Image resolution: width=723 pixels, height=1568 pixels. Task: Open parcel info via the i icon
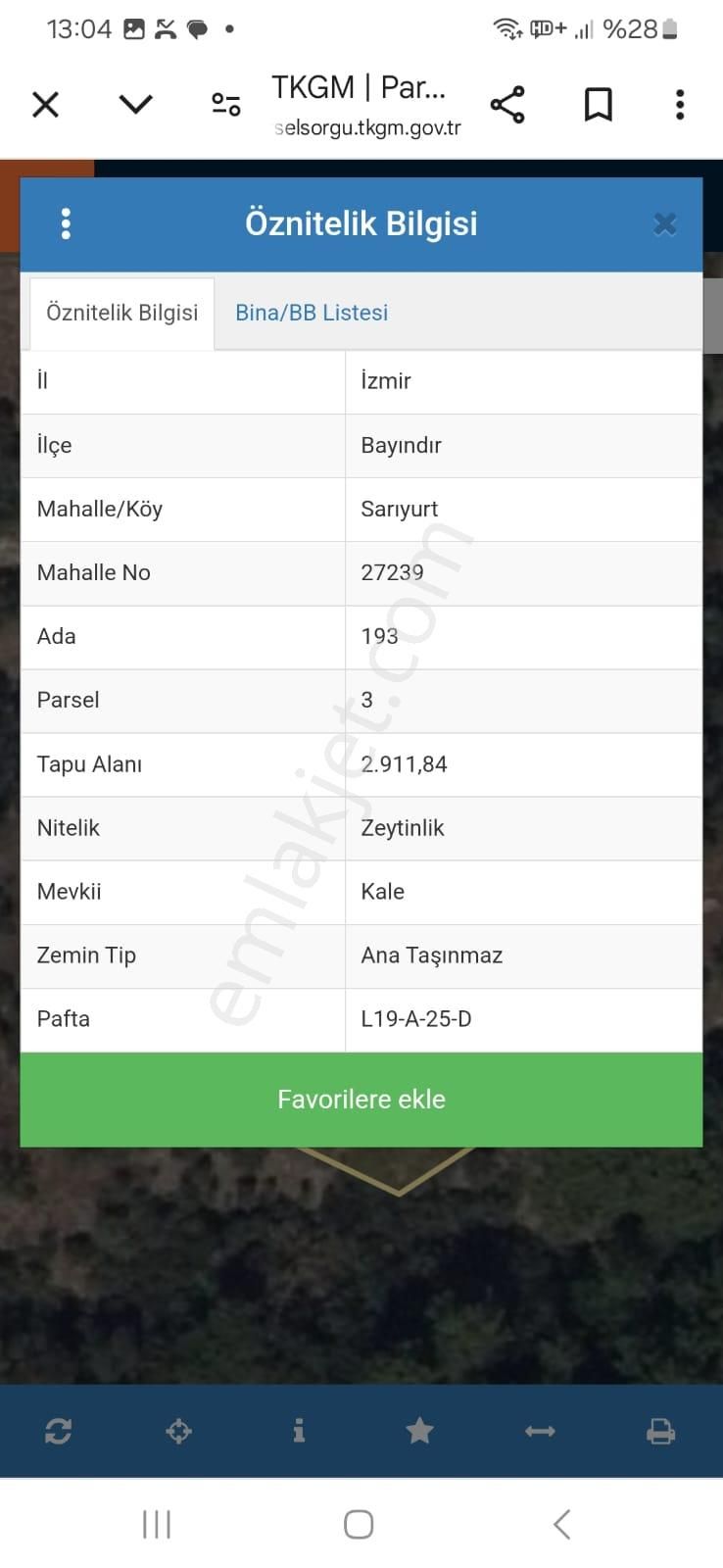(x=300, y=1432)
